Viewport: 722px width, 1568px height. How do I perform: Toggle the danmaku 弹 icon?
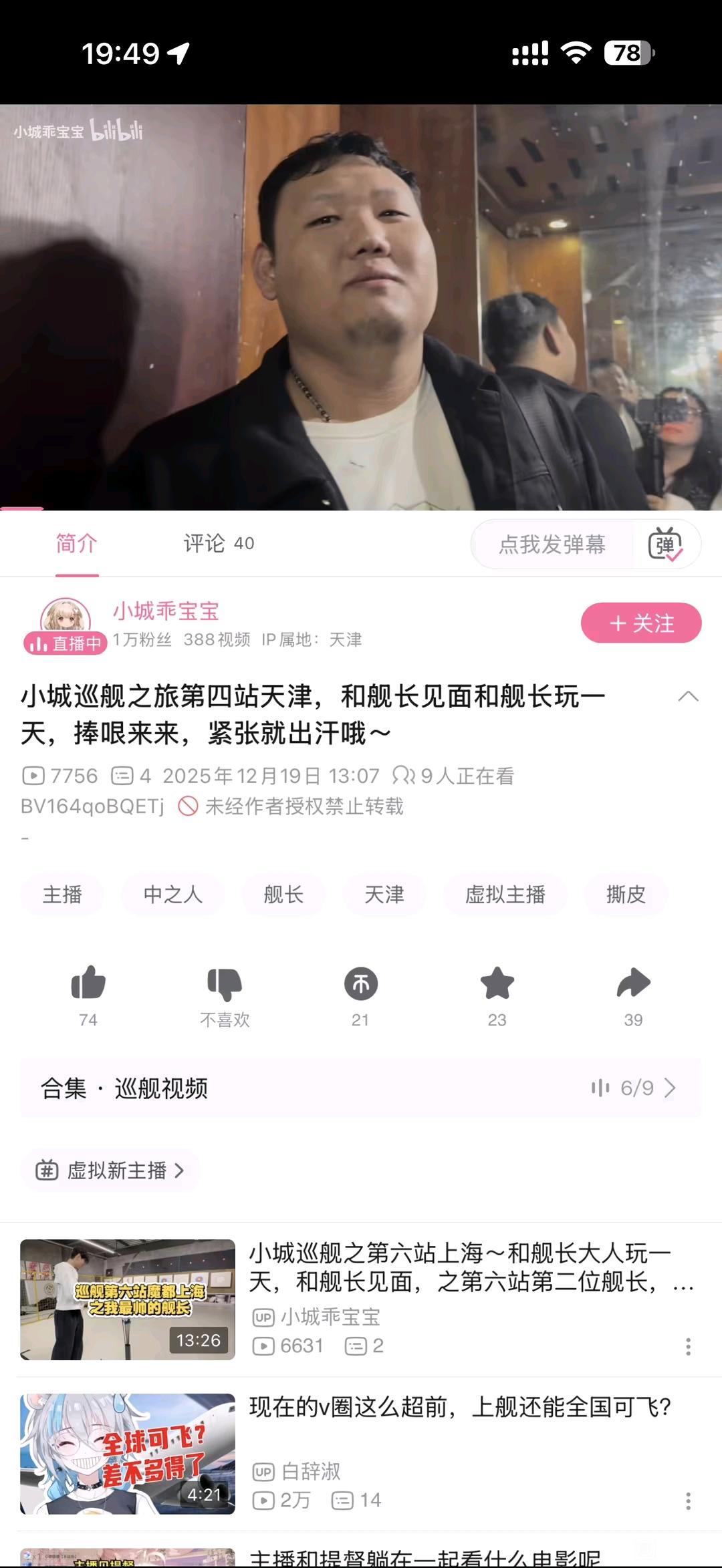tap(665, 544)
